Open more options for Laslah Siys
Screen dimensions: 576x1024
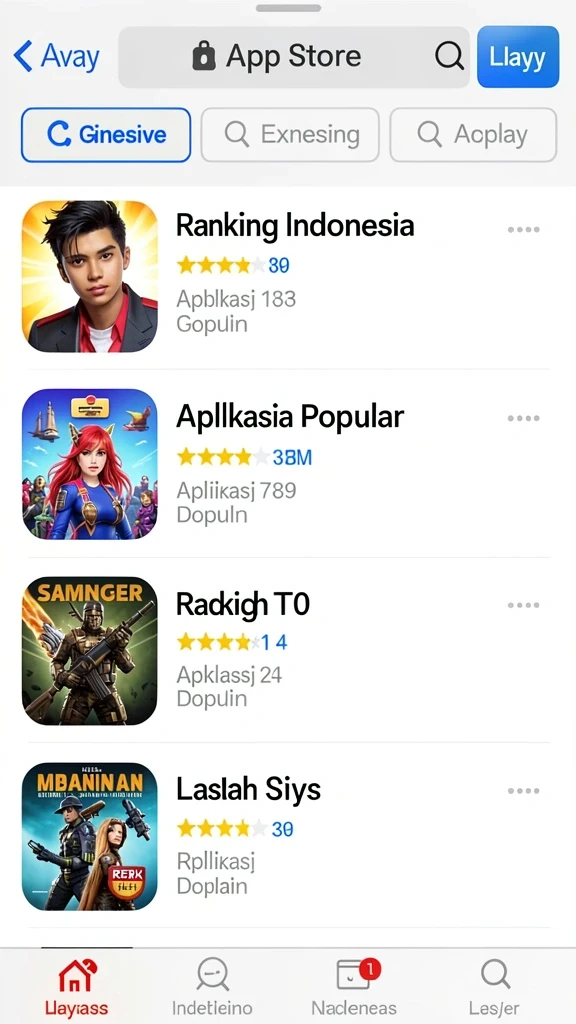pos(523,791)
